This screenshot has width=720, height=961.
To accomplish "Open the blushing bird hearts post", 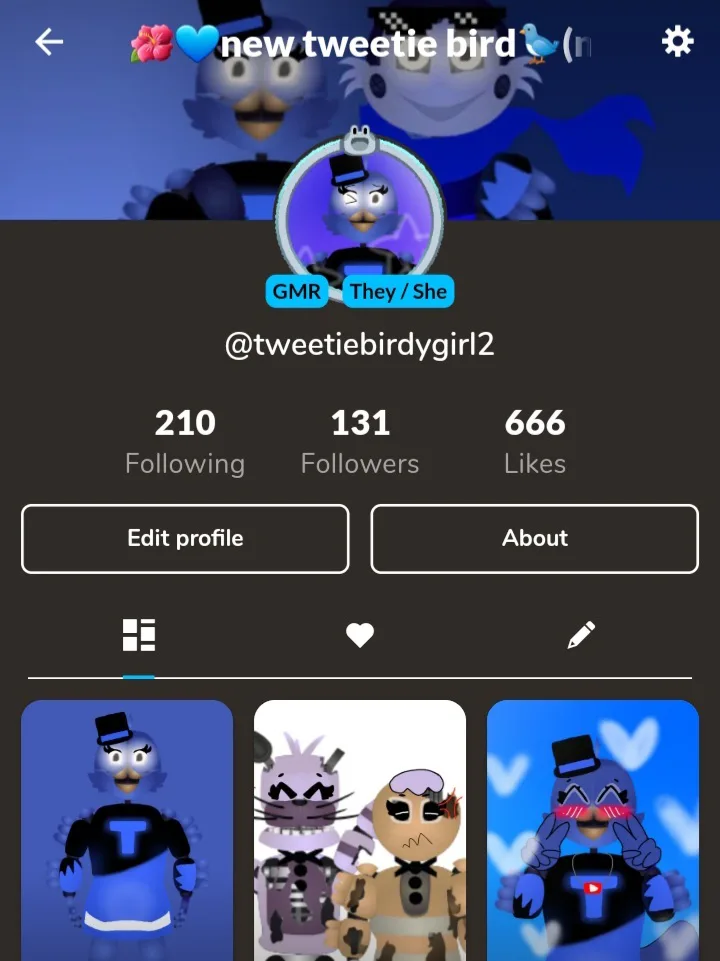I will (x=593, y=830).
